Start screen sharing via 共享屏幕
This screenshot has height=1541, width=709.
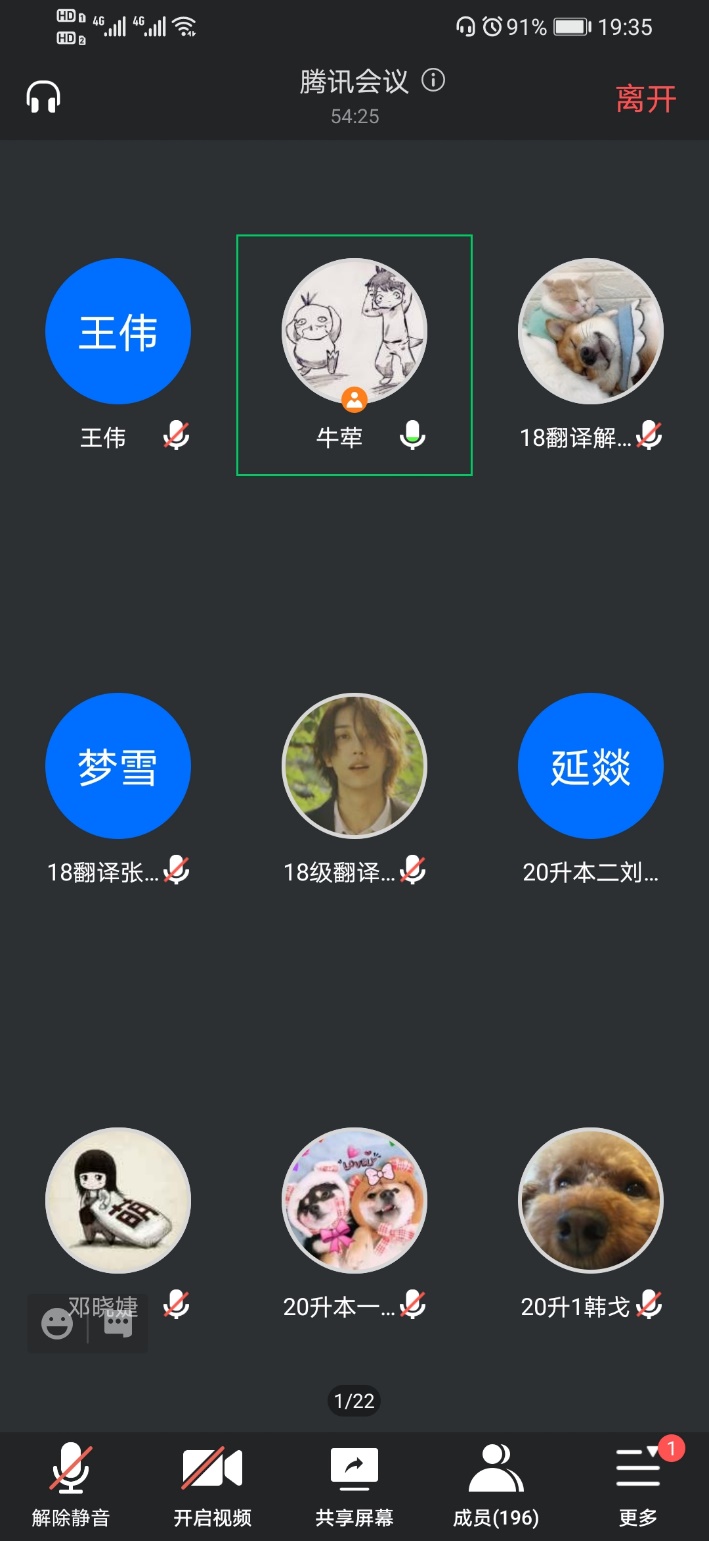pyautogui.click(x=354, y=1484)
